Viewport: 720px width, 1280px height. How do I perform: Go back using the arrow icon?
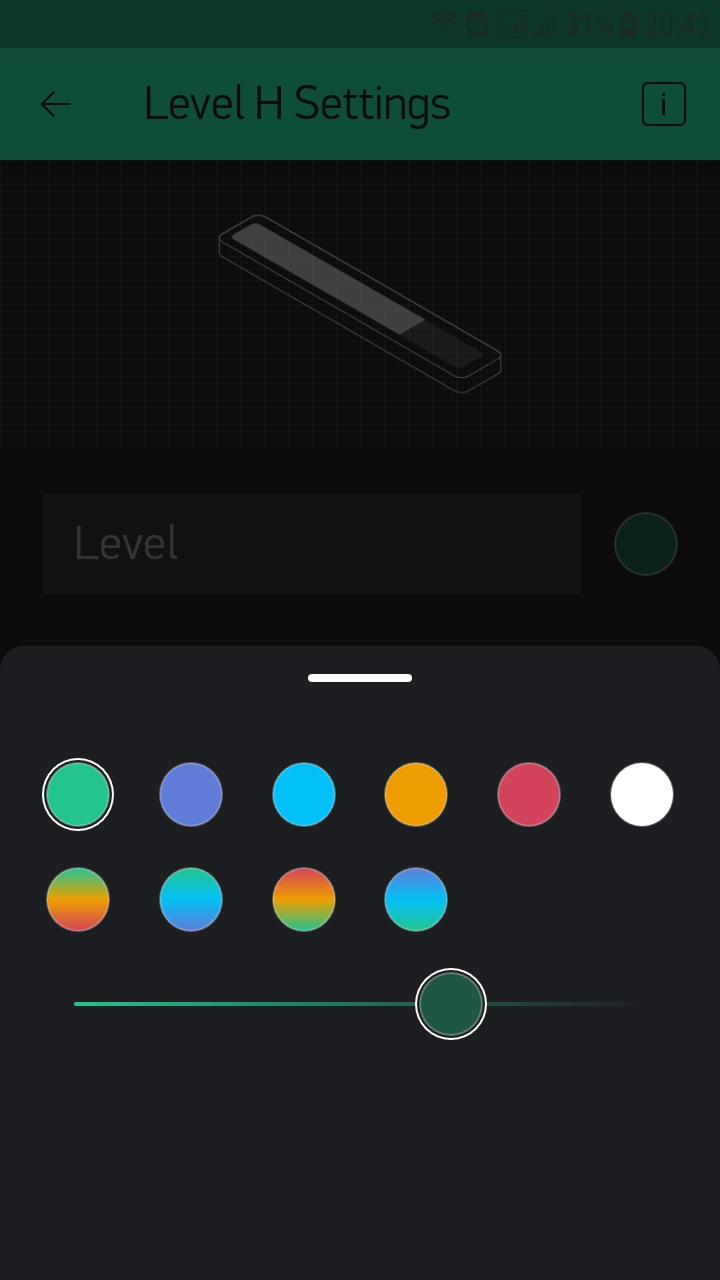click(x=55, y=104)
